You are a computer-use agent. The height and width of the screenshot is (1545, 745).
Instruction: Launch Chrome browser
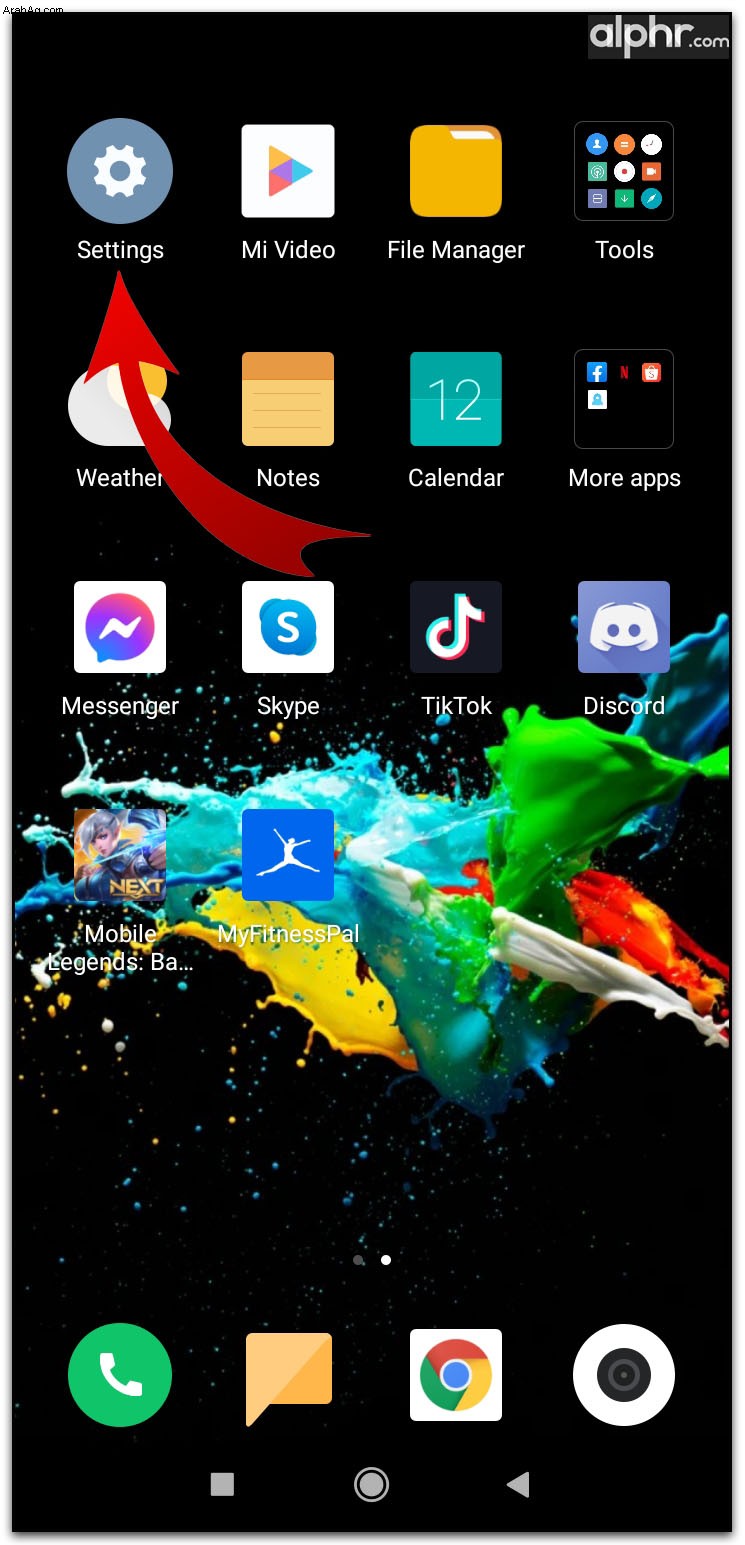[456, 1375]
